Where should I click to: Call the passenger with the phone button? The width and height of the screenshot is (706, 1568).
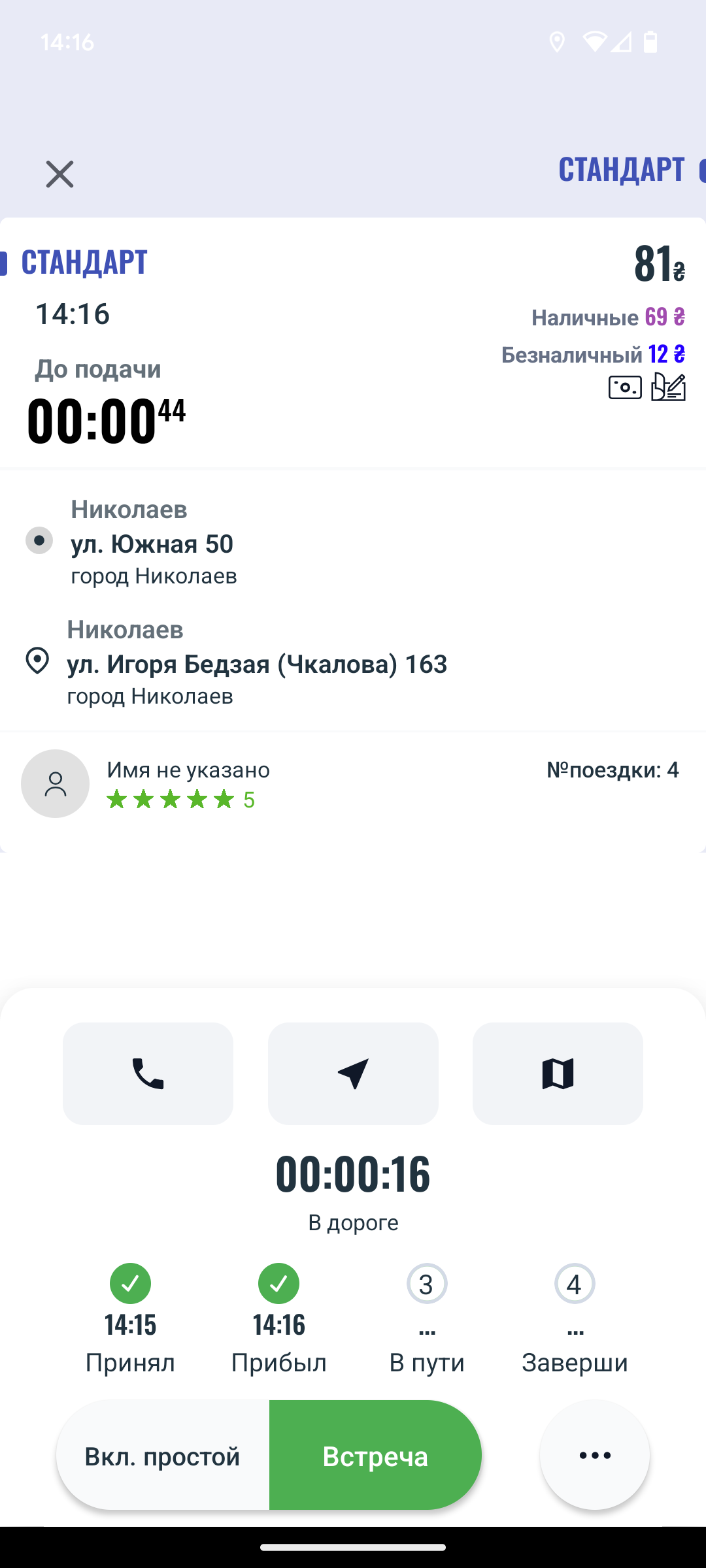coord(148,1073)
